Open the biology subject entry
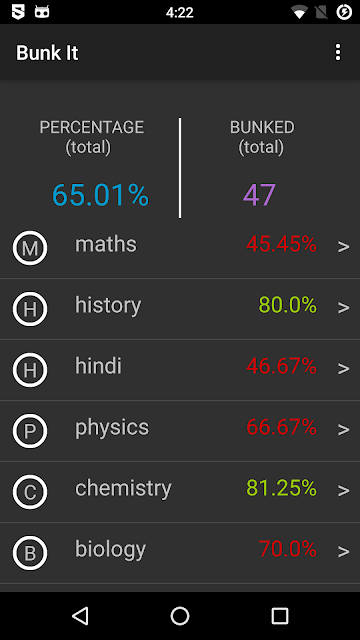This screenshot has width=360, height=640. (180, 553)
